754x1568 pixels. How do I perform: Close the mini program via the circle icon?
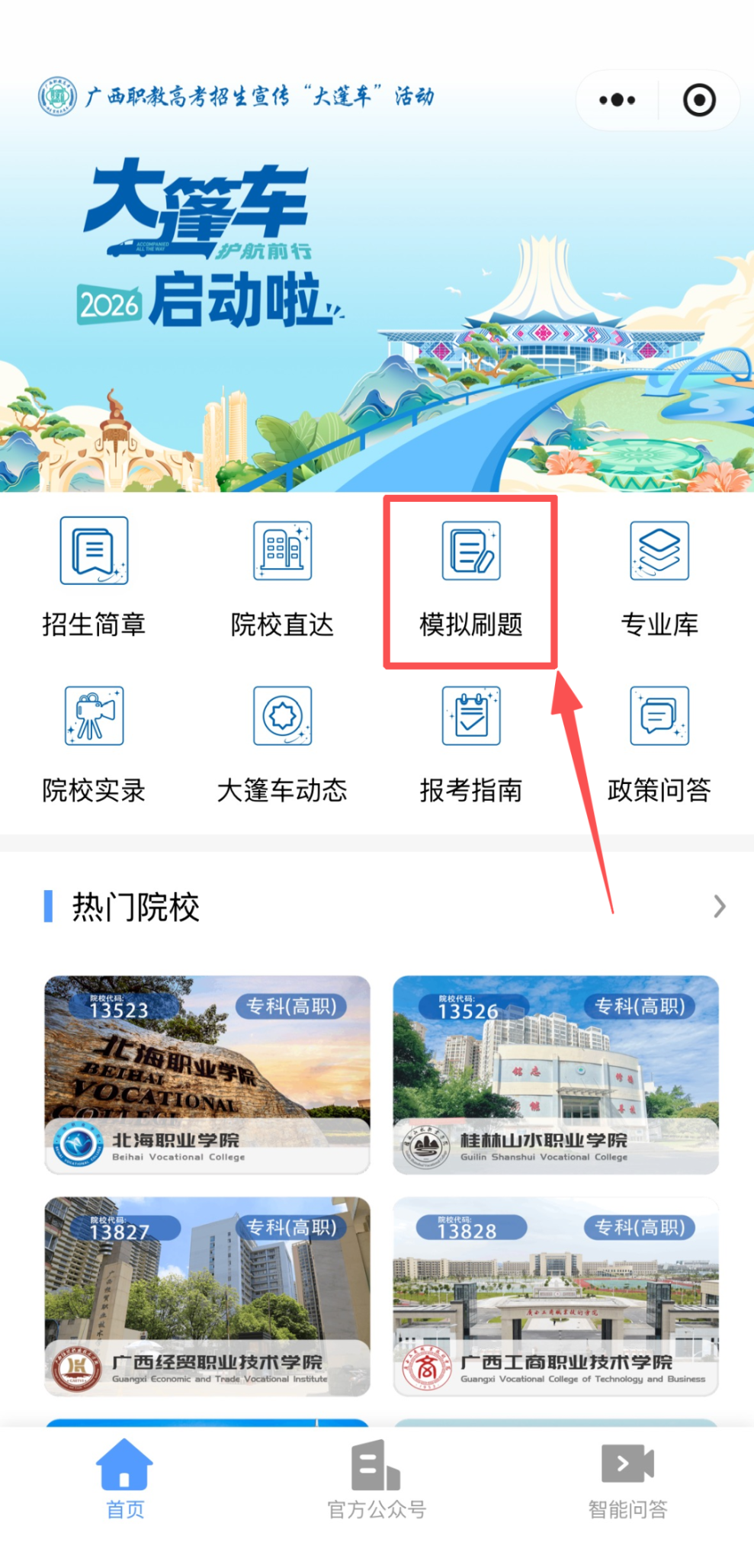coord(699,100)
